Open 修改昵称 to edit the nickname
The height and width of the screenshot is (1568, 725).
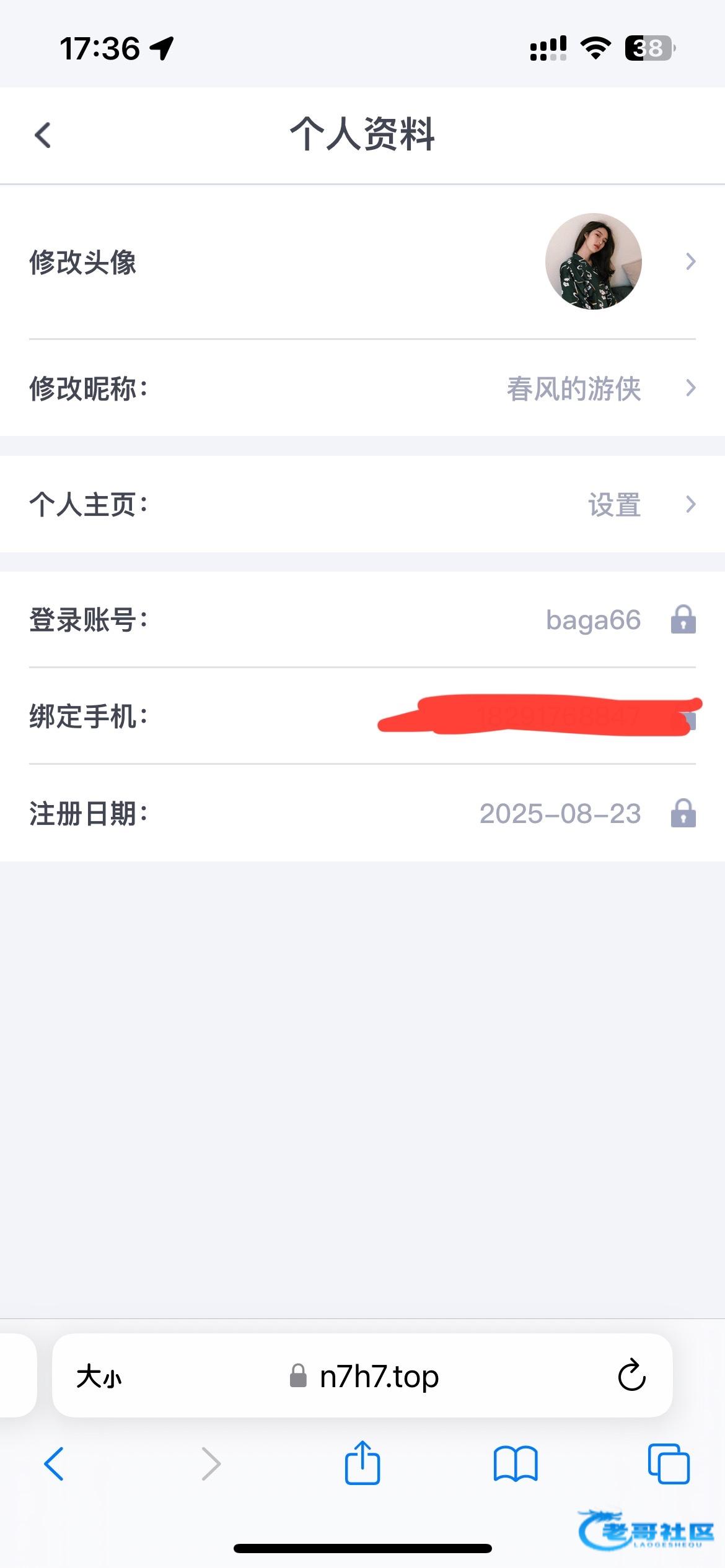pyautogui.click(x=362, y=389)
